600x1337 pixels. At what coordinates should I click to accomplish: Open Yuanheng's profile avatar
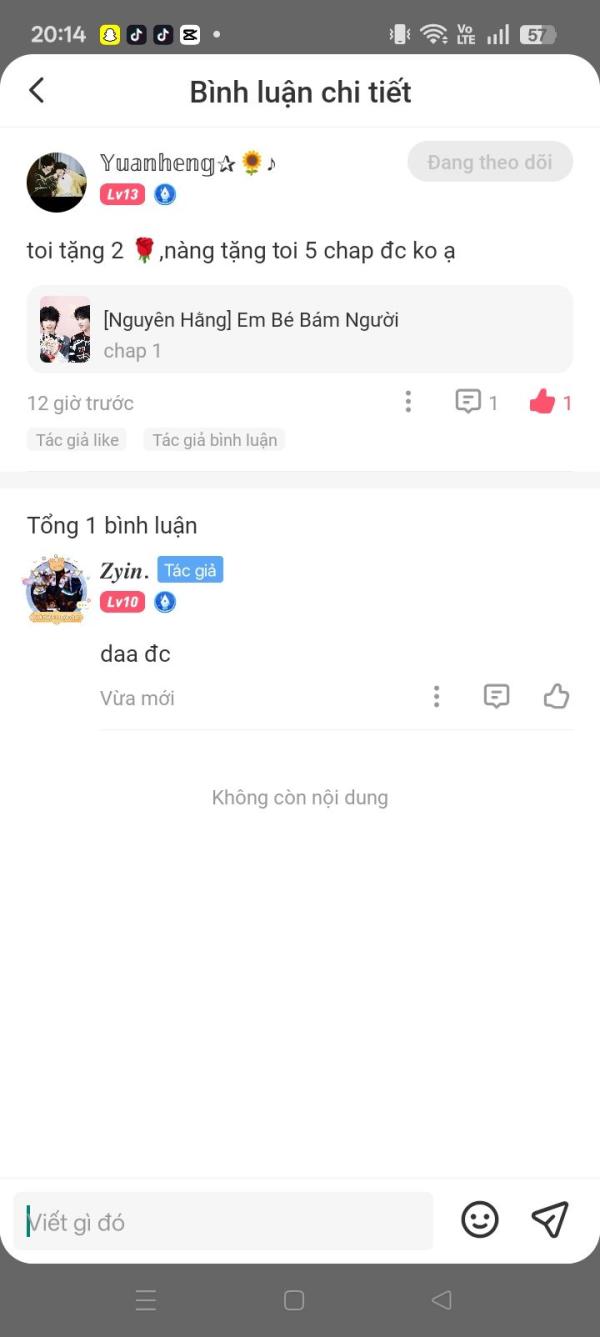point(57,182)
